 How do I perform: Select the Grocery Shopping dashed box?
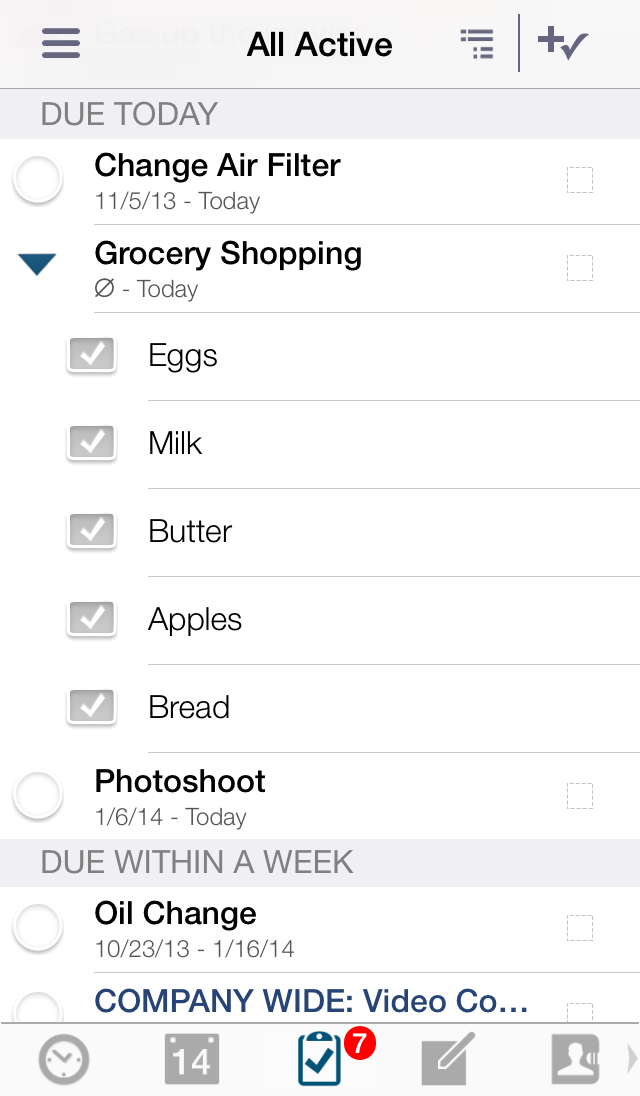point(579,268)
